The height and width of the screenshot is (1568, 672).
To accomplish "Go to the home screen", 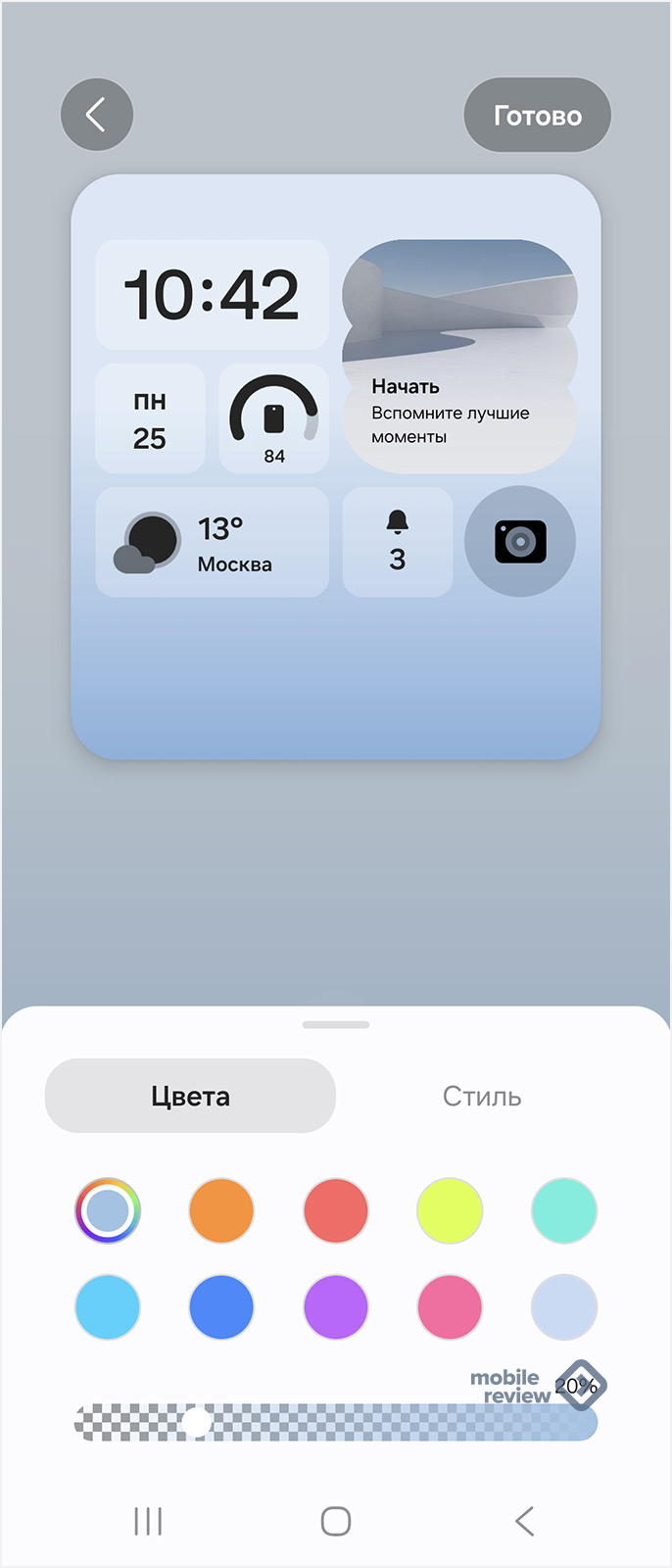I will click(x=336, y=1521).
